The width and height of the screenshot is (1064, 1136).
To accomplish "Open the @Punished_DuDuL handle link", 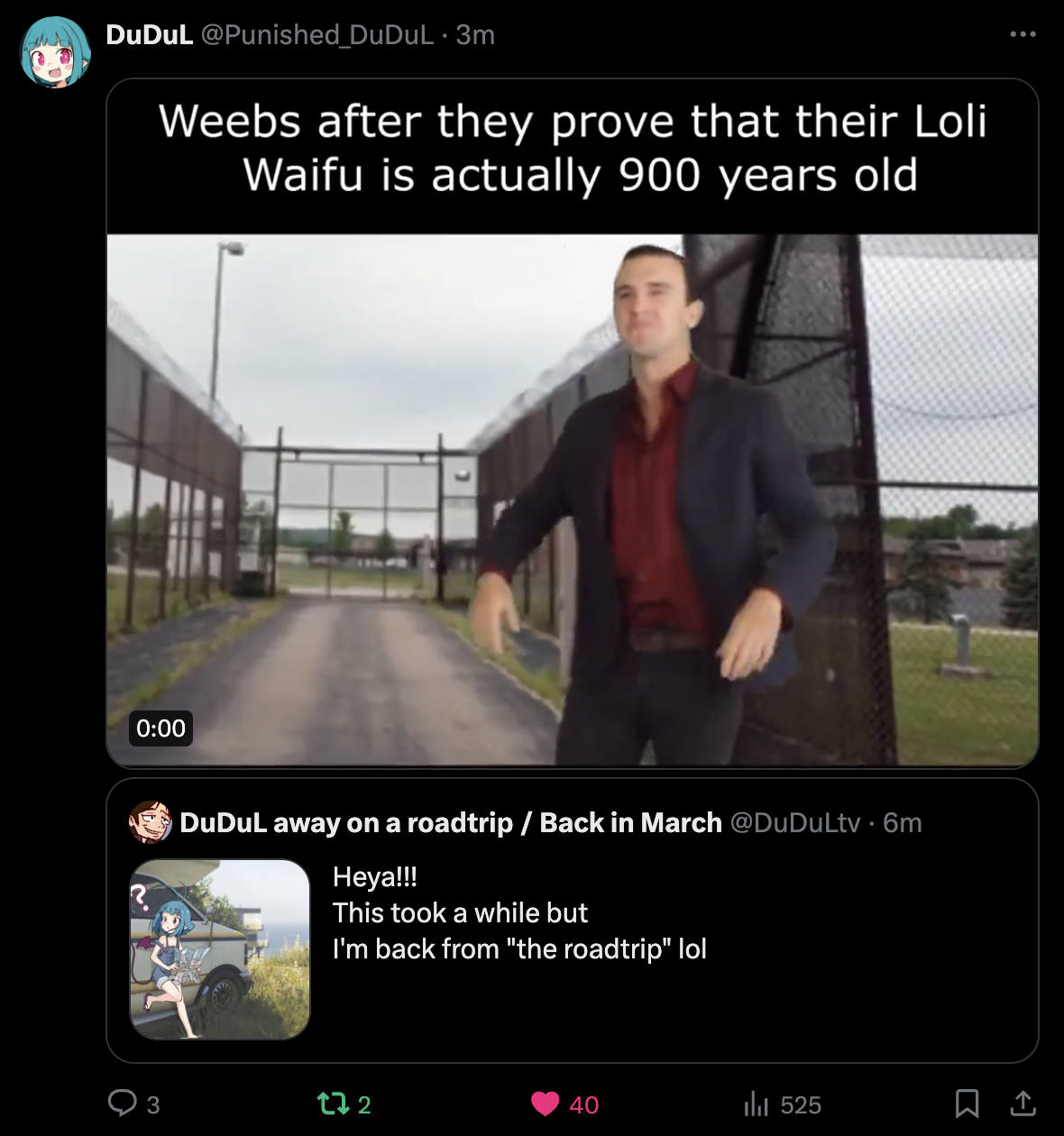I will (316, 34).
